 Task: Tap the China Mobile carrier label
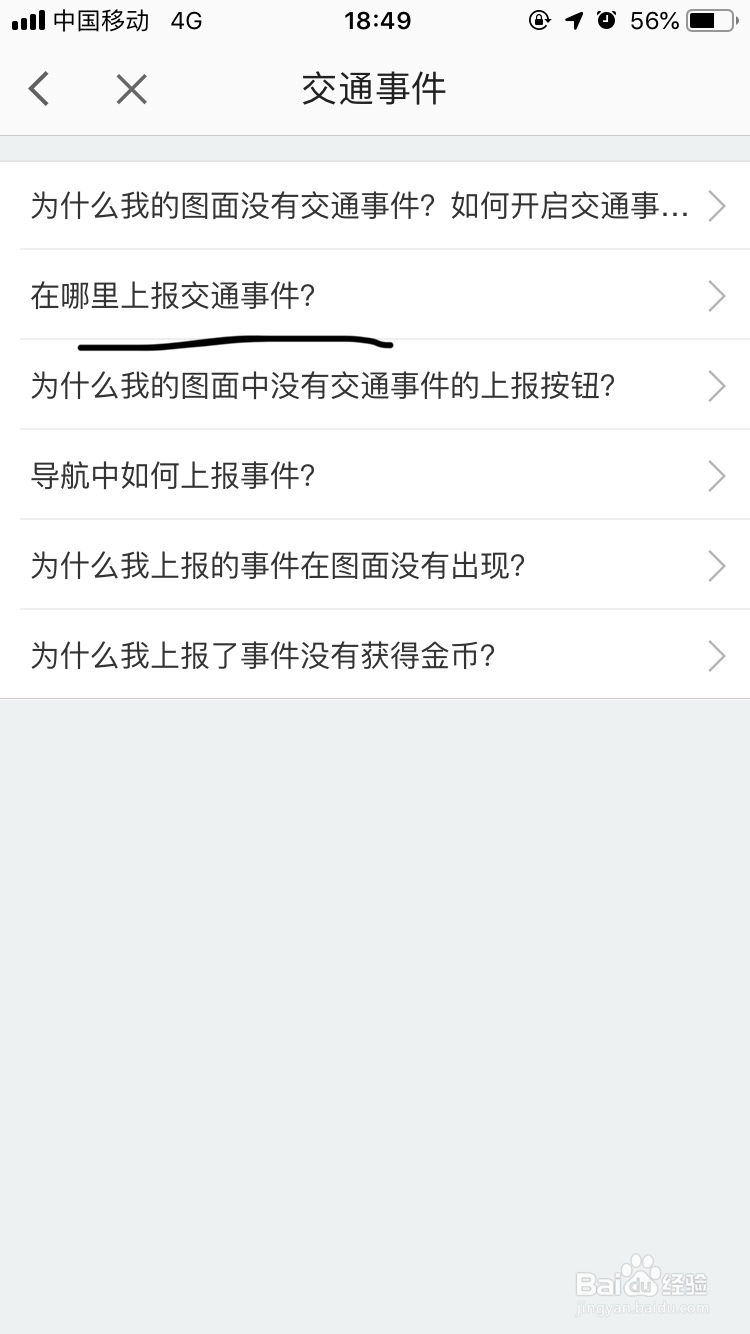(102, 19)
